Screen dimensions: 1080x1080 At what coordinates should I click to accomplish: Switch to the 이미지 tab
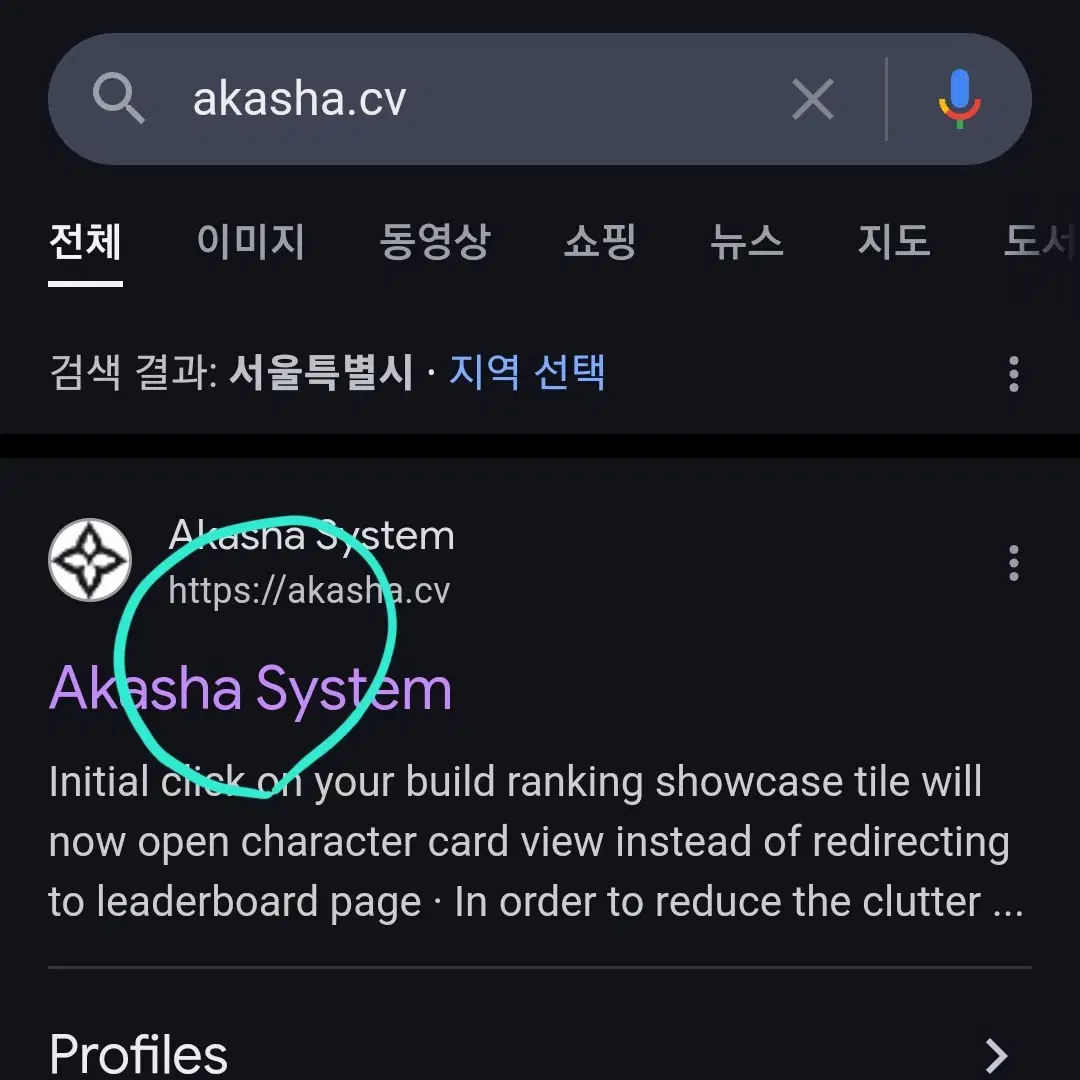250,242
